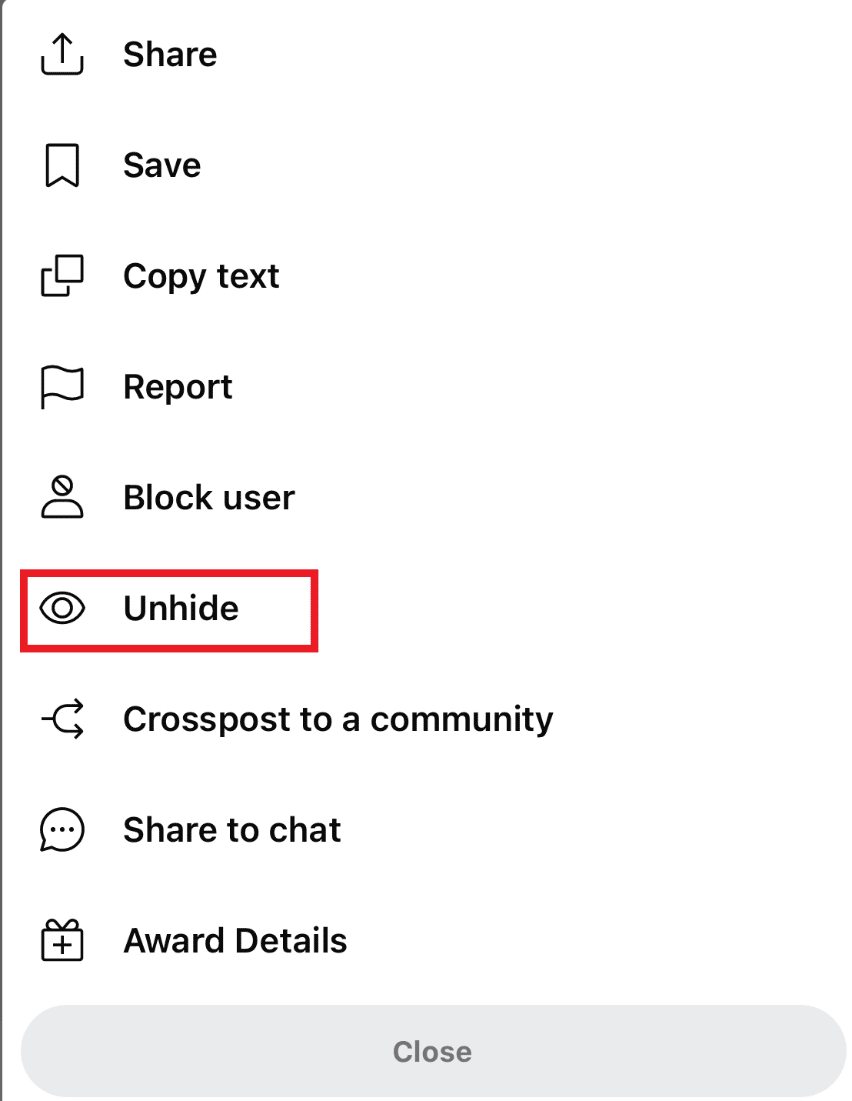Screen dimensions: 852x1101
Task: Dismiss the menu with Close
Action: [432, 1052]
